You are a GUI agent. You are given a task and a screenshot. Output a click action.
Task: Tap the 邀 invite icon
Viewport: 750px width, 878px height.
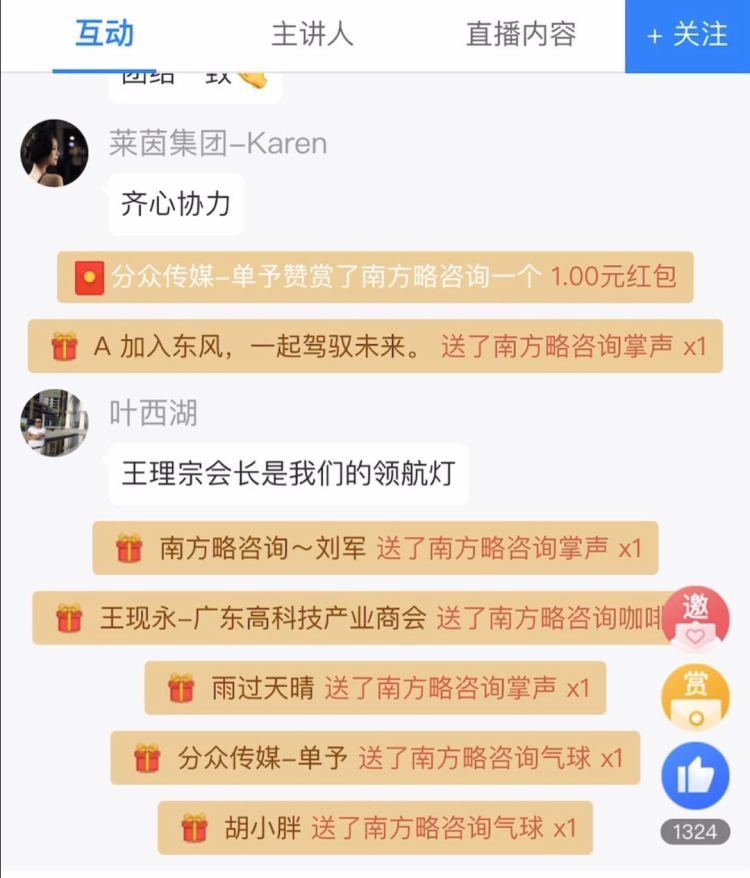(695, 620)
